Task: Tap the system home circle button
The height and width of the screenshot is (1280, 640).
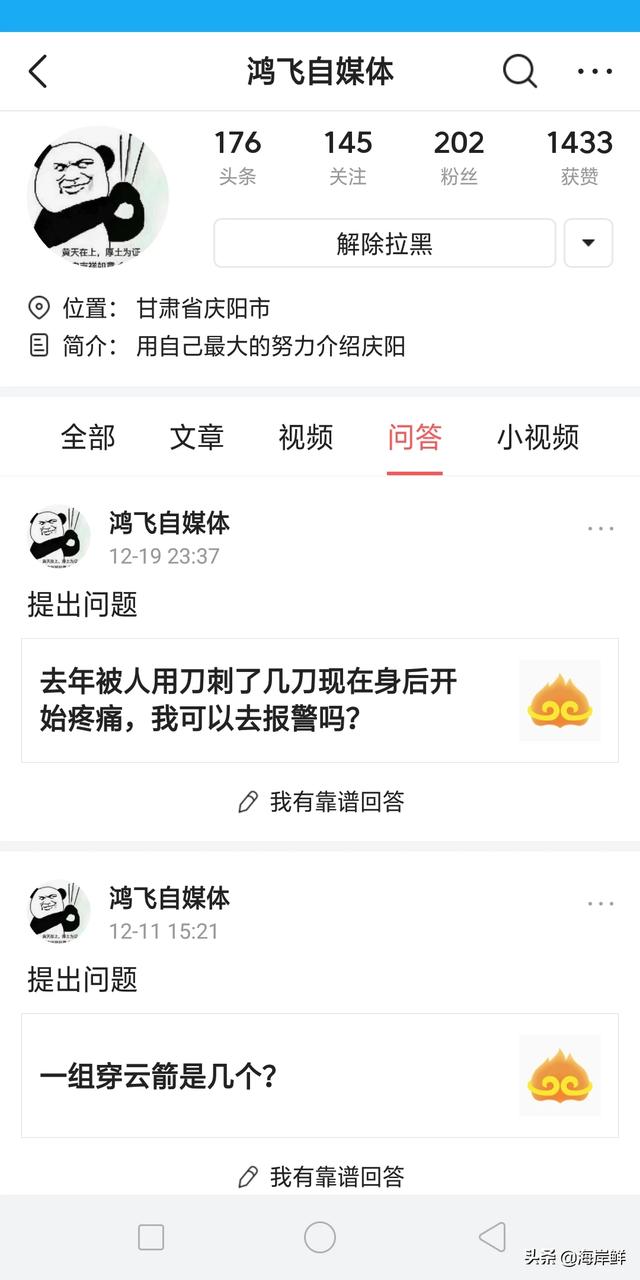Action: pyautogui.click(x=320, y=1237)
